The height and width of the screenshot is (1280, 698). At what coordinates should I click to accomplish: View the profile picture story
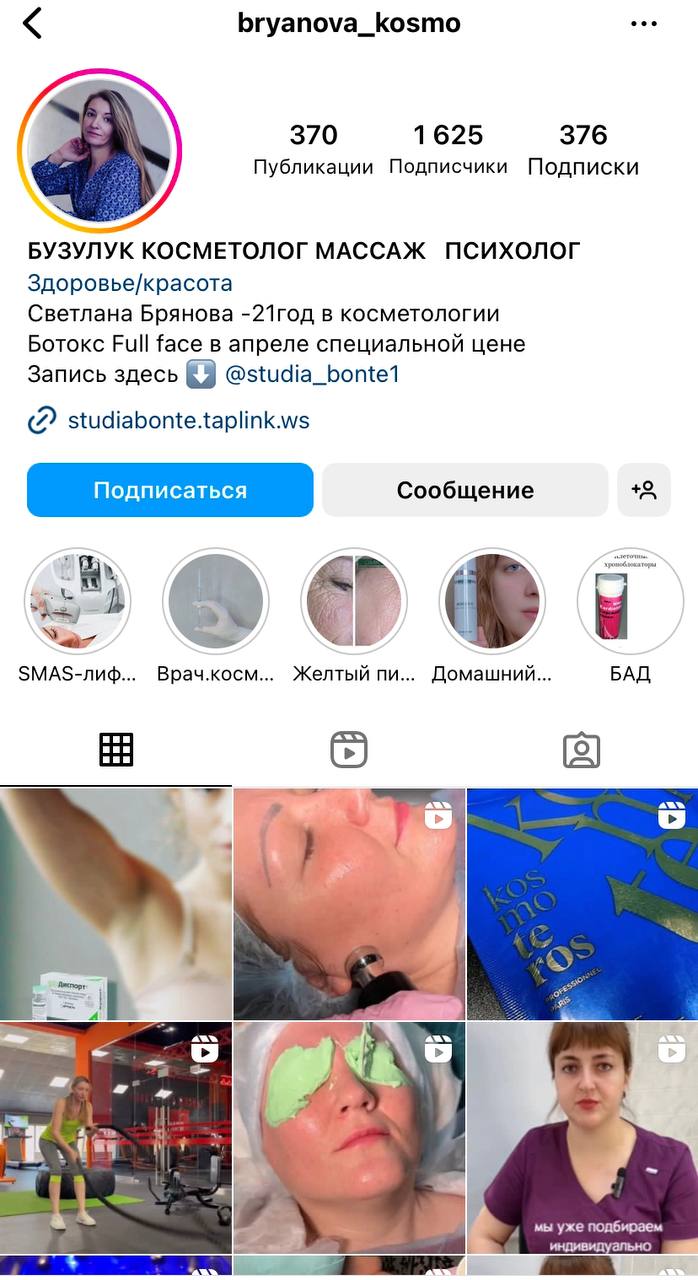pyautogui.click(x=99, y=151)
